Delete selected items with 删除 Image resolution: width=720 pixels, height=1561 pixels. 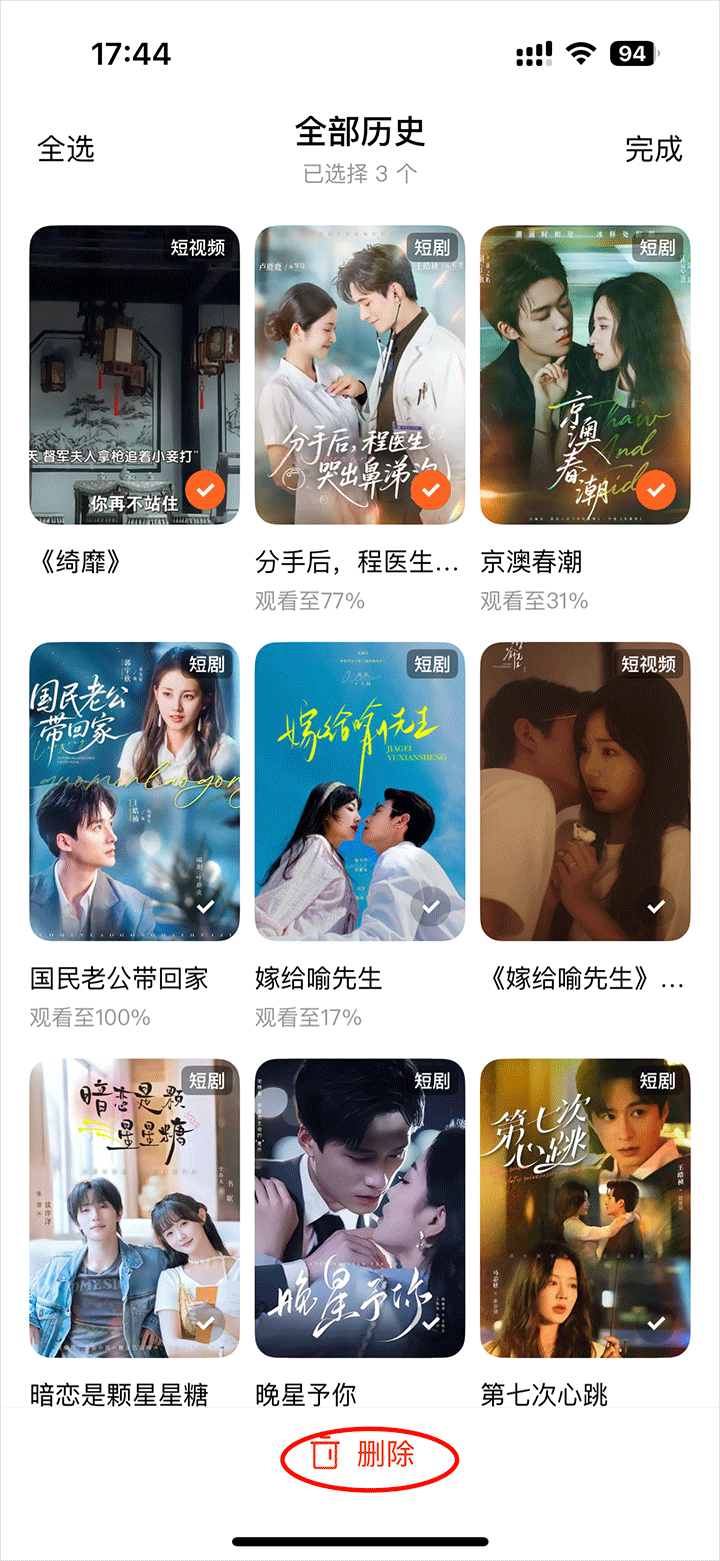(x=369, y=1455)
